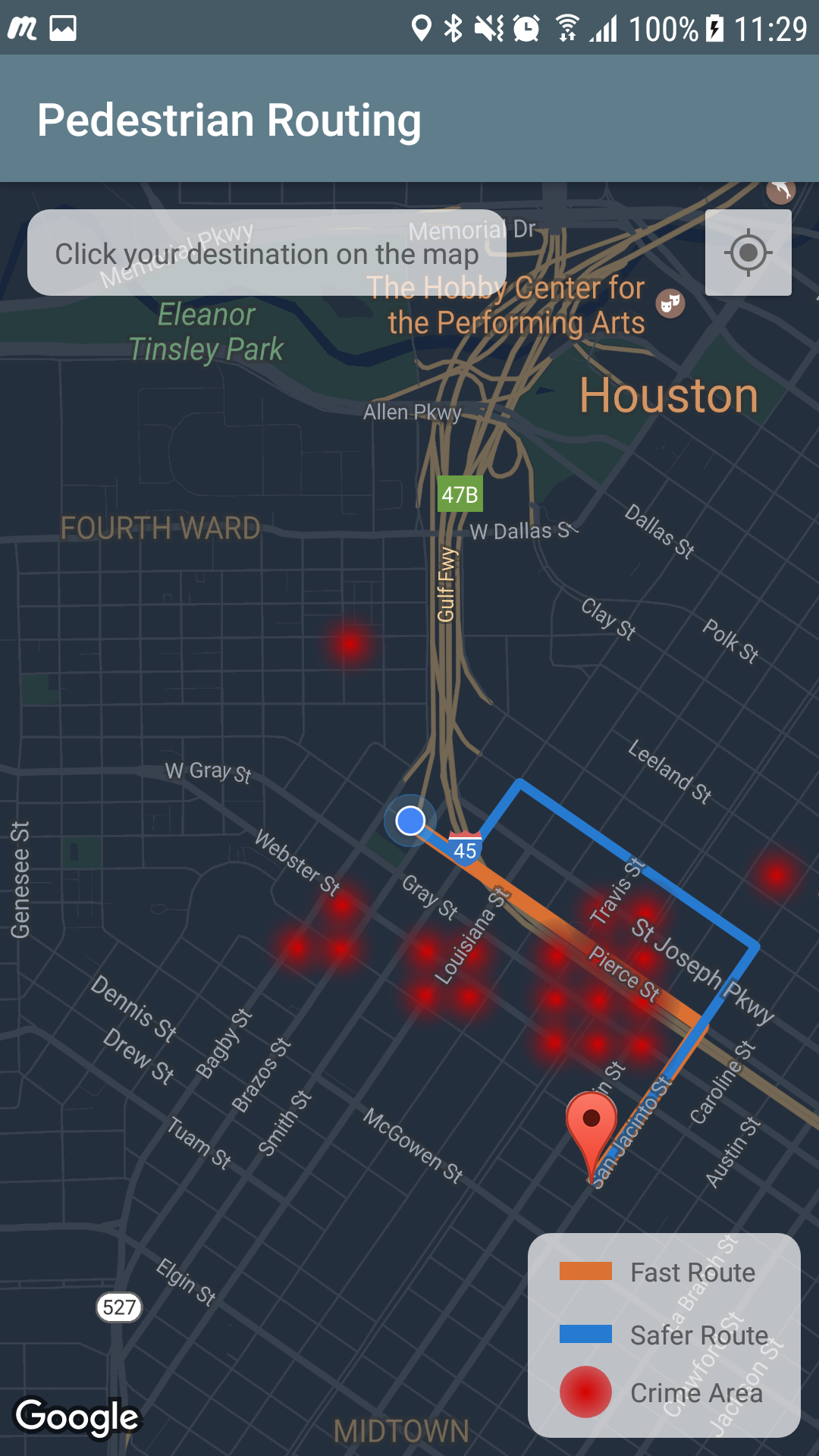Tap the Bluetooth status bar icon
This screenshot has height=1456, width=819.
click(453, 27)
